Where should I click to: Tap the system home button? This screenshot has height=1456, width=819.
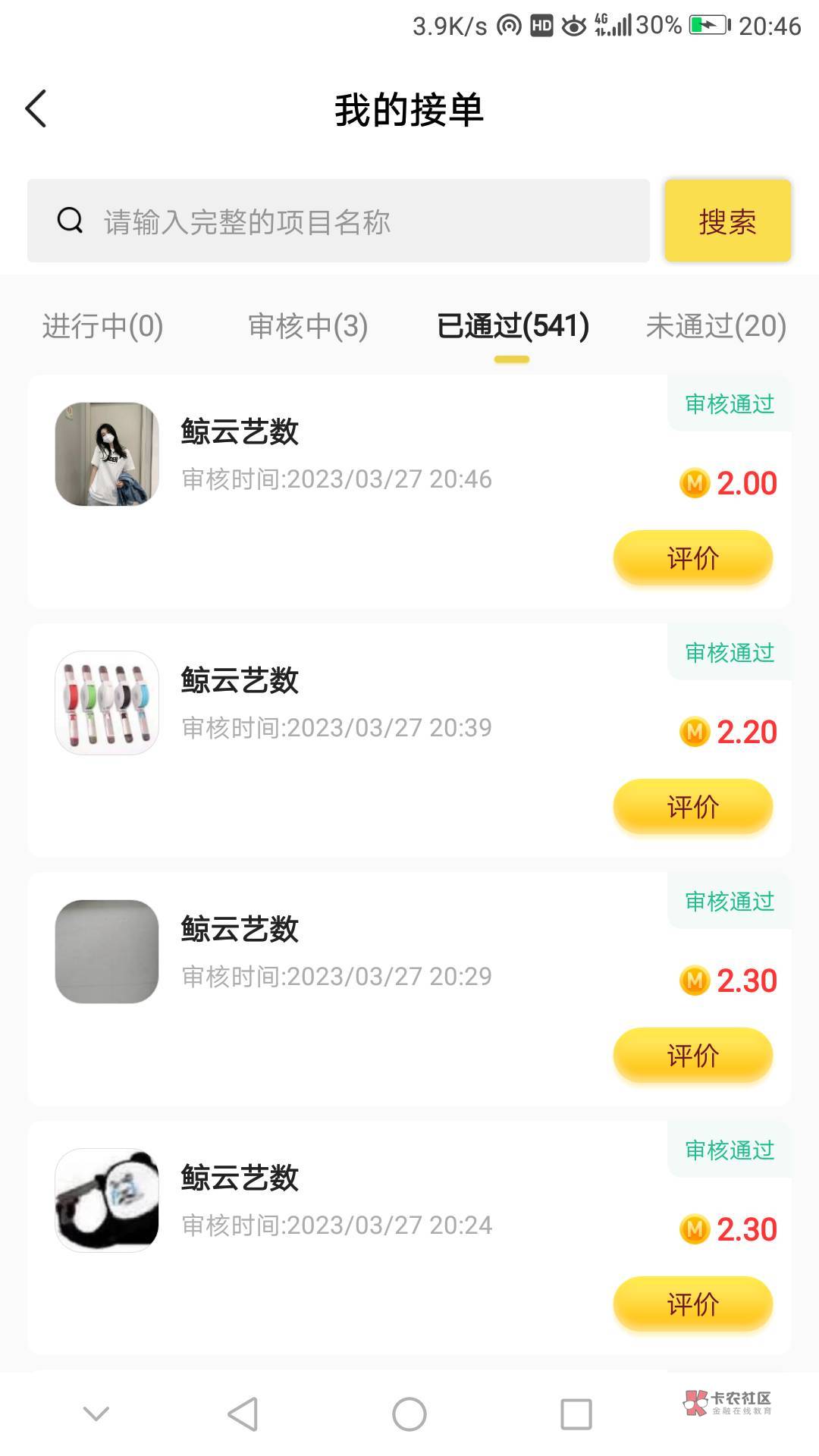(409, 1414)
